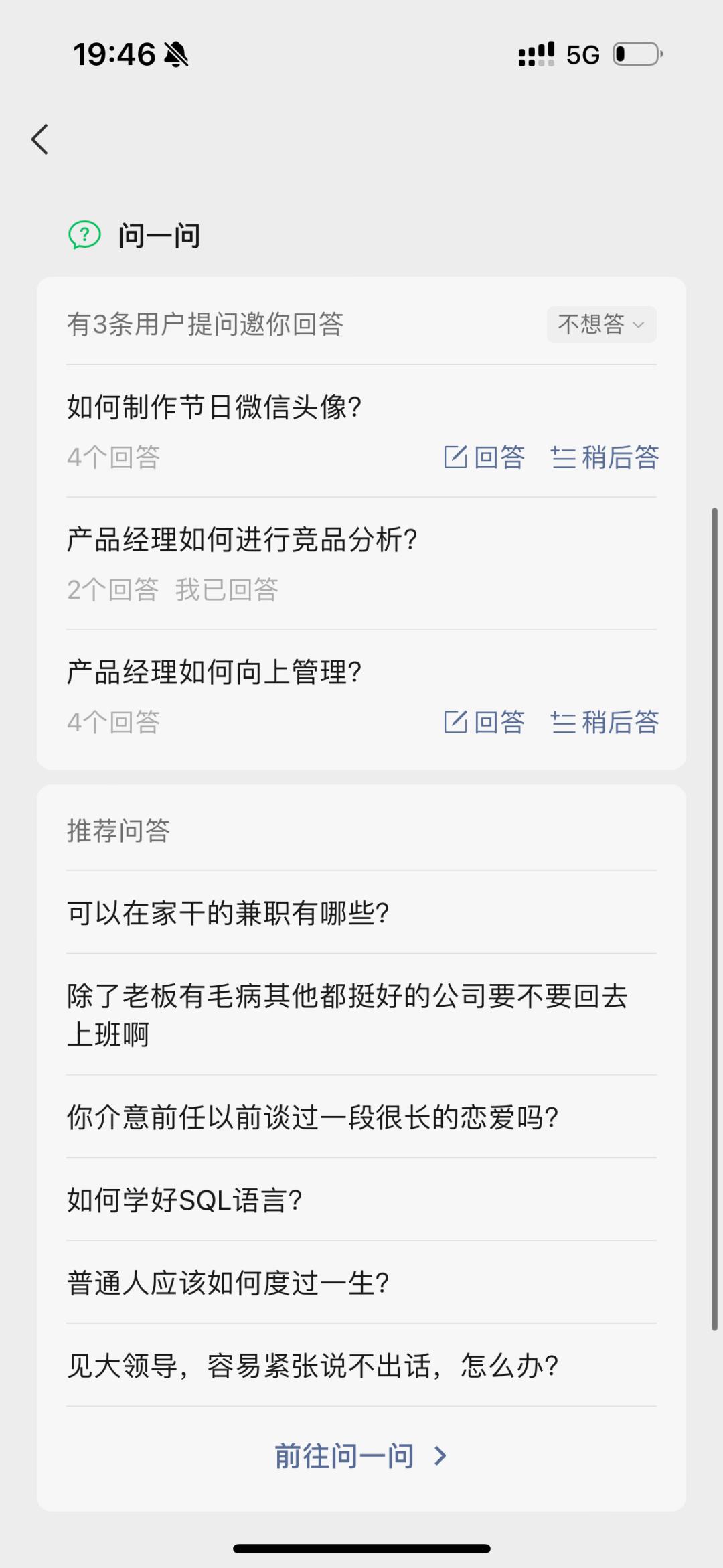This screenshot has height=1568, width=723.
Task: Open question 产品经理如何进行竞品分析?
Action: pyautogui.click(x=242, y=540)
